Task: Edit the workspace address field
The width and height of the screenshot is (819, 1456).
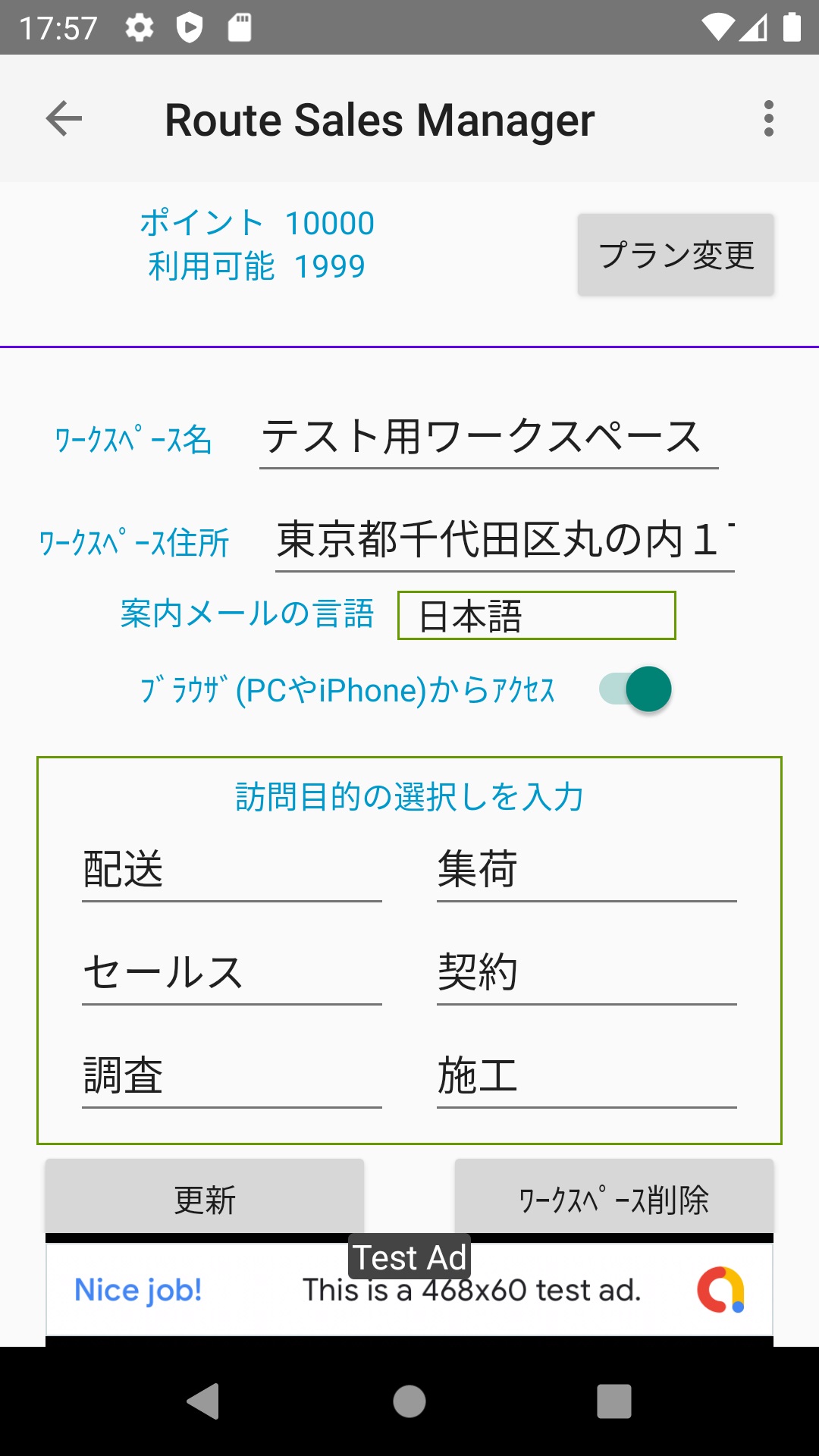Action: pyautogui.click(x=505, y=541)
